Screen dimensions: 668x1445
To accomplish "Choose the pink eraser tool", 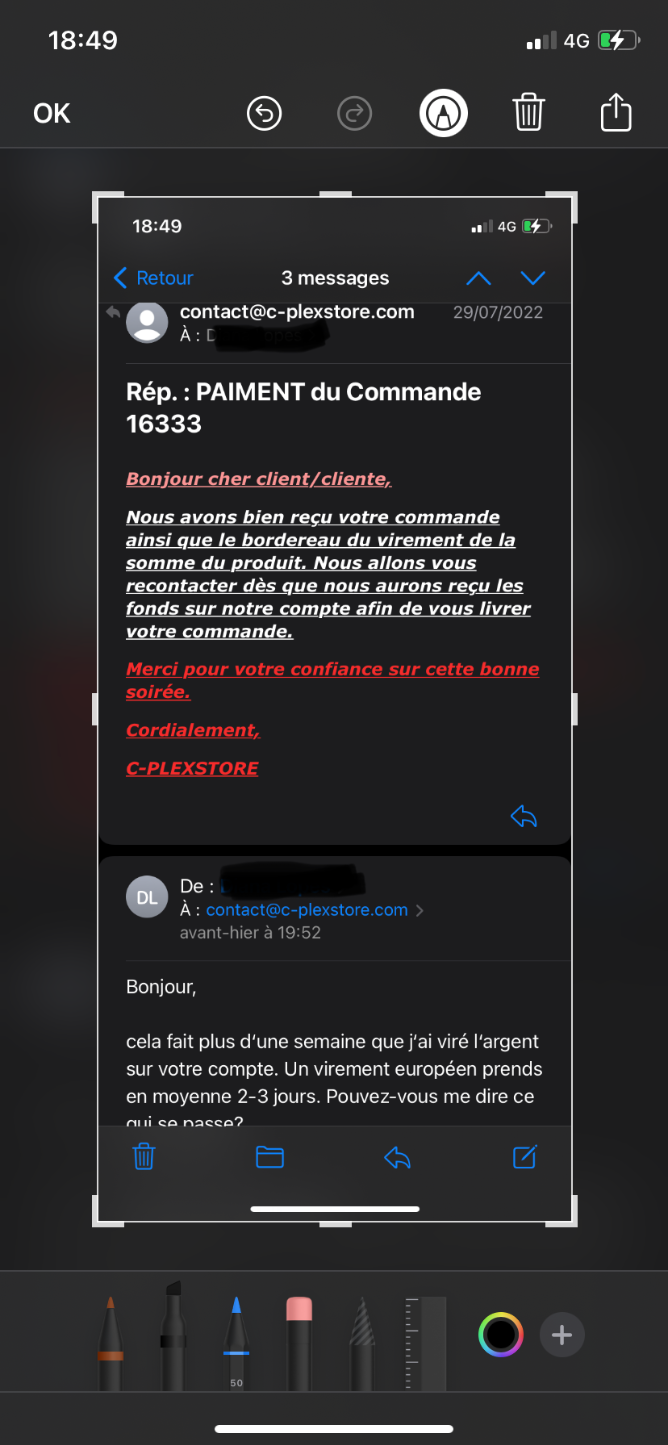I will tap(299, 1342).
